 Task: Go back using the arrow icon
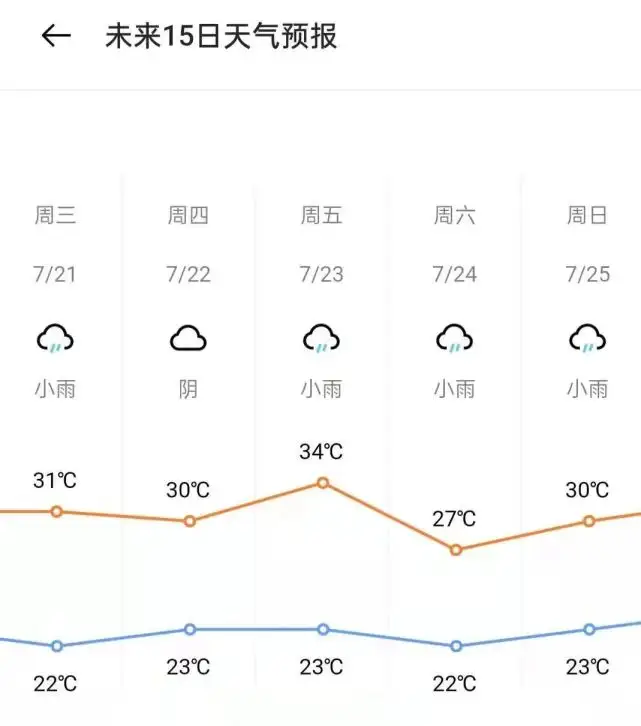pos(56,36)
